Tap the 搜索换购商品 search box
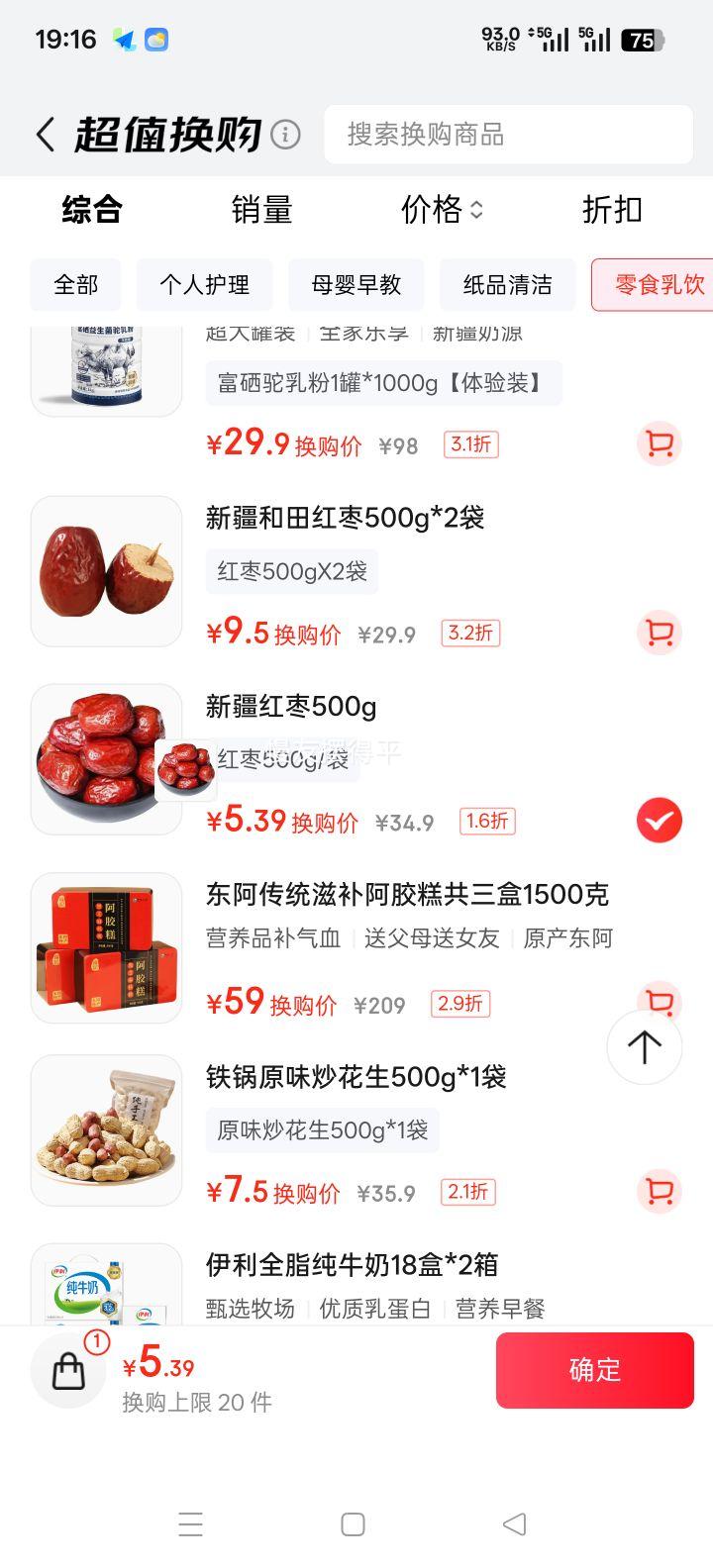 (508, 135)
